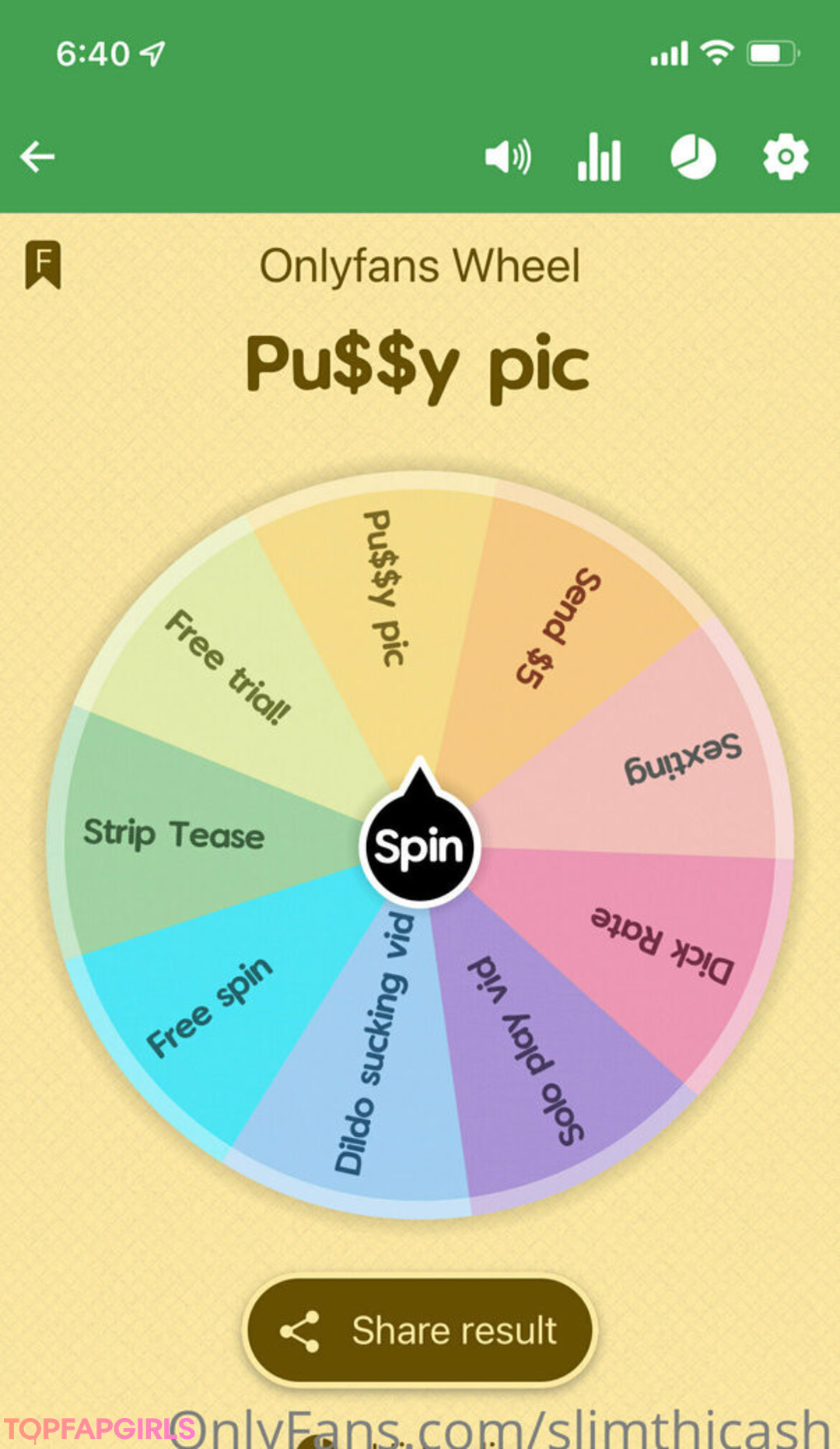
Task: Tap the bookmark icon beside the title
Action: [x=43, y=264]
